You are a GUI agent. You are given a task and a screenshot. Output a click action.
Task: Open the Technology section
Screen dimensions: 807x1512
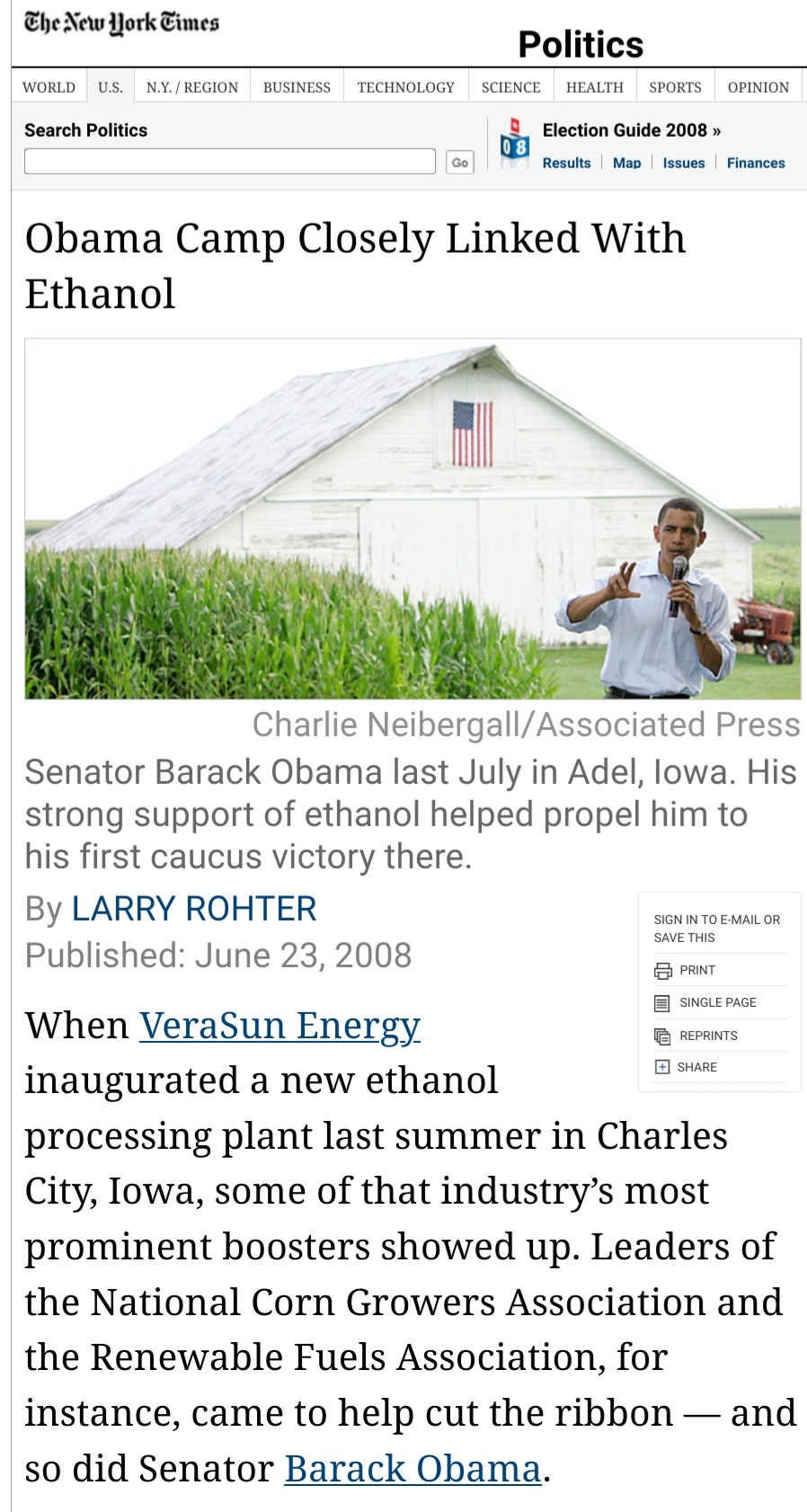tap(406, 87)
